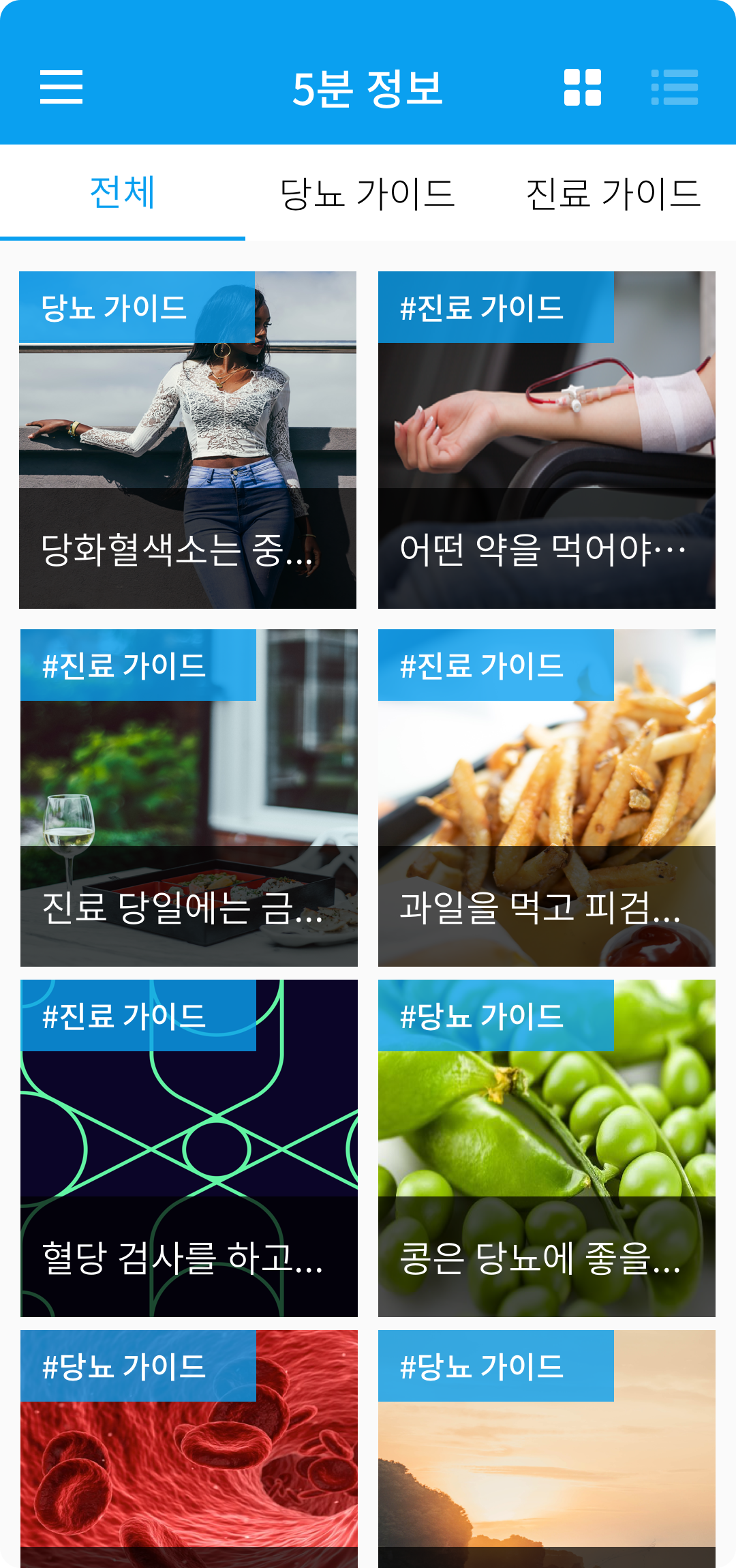Viewport: 736px width, 1568px height.
Task: Switch to list view layout
Action: click(674, 87)
